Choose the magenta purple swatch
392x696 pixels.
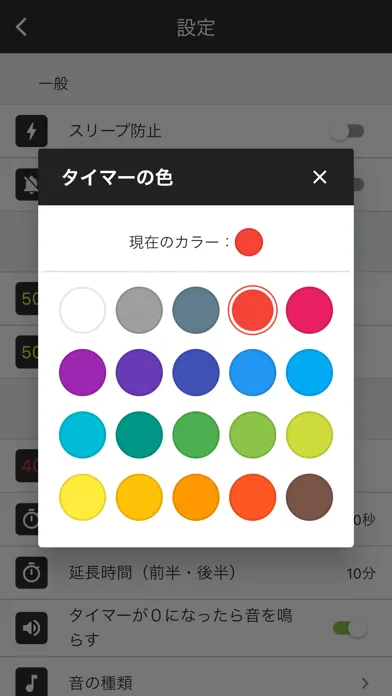(x=83, y=372)
